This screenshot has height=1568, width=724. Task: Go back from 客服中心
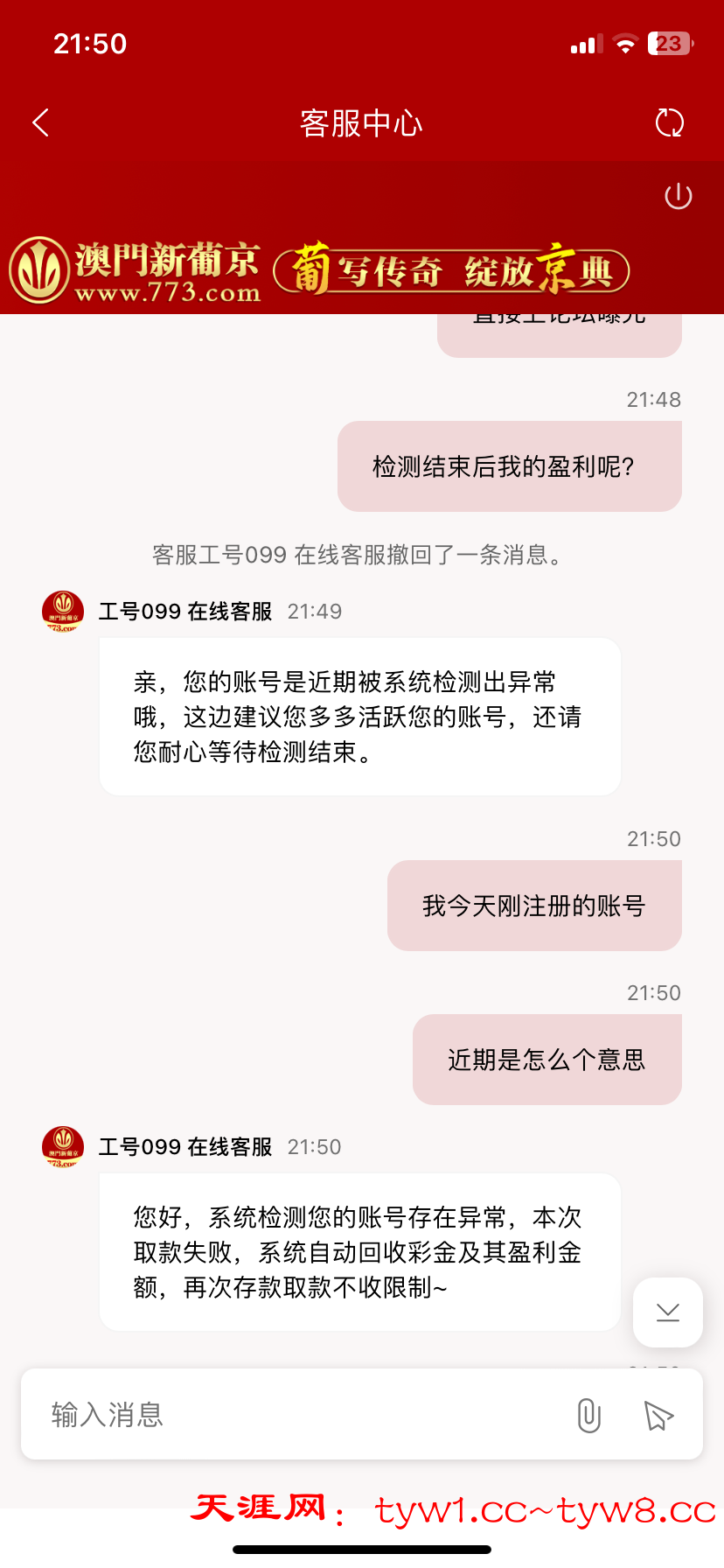[40, 122]
